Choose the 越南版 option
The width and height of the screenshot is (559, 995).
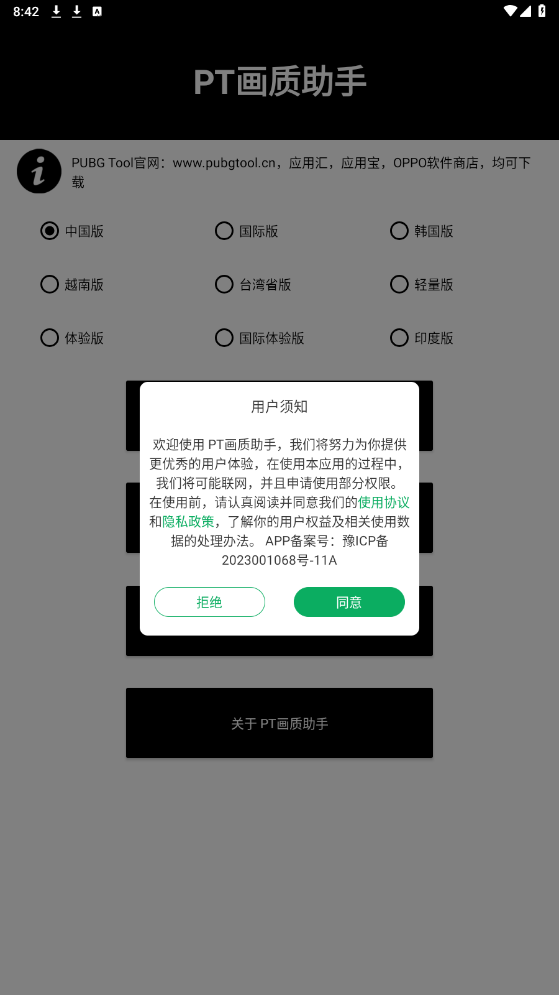(x=72, y=284)
